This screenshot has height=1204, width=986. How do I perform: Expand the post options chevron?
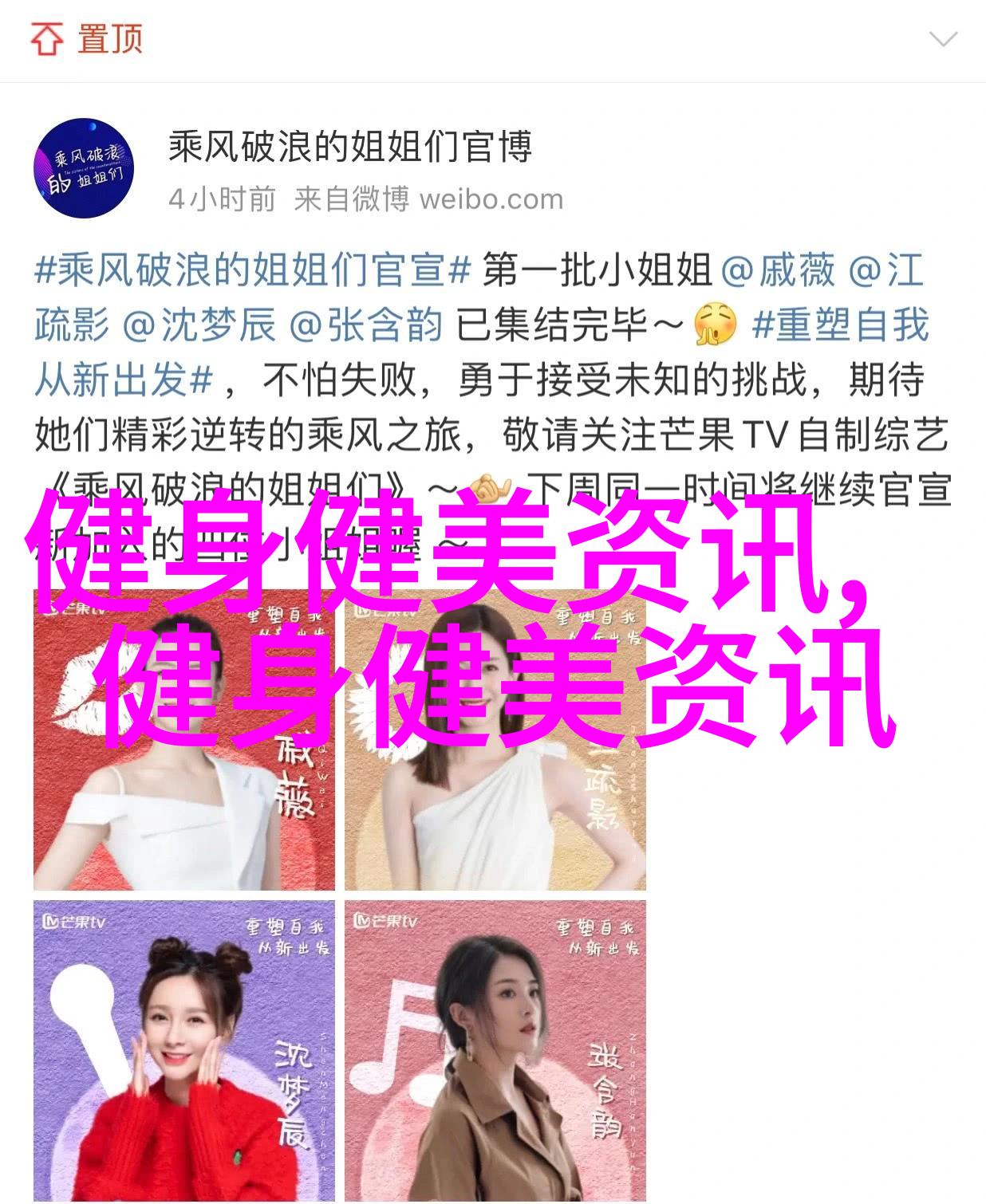[x=943, y=38]
